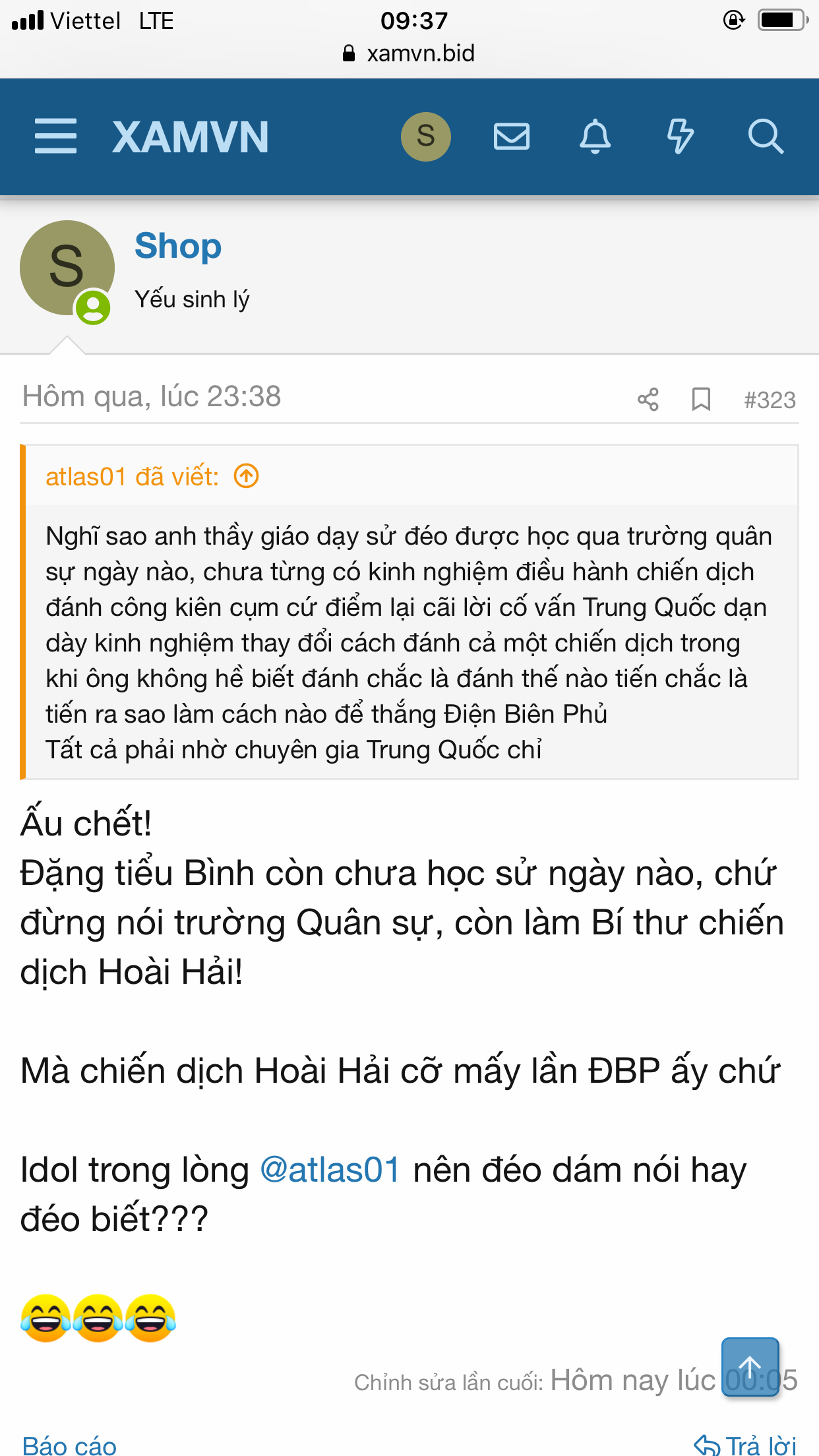The image size is (819, 1456).
Task: Share post #323
Action: coord(648,399)
